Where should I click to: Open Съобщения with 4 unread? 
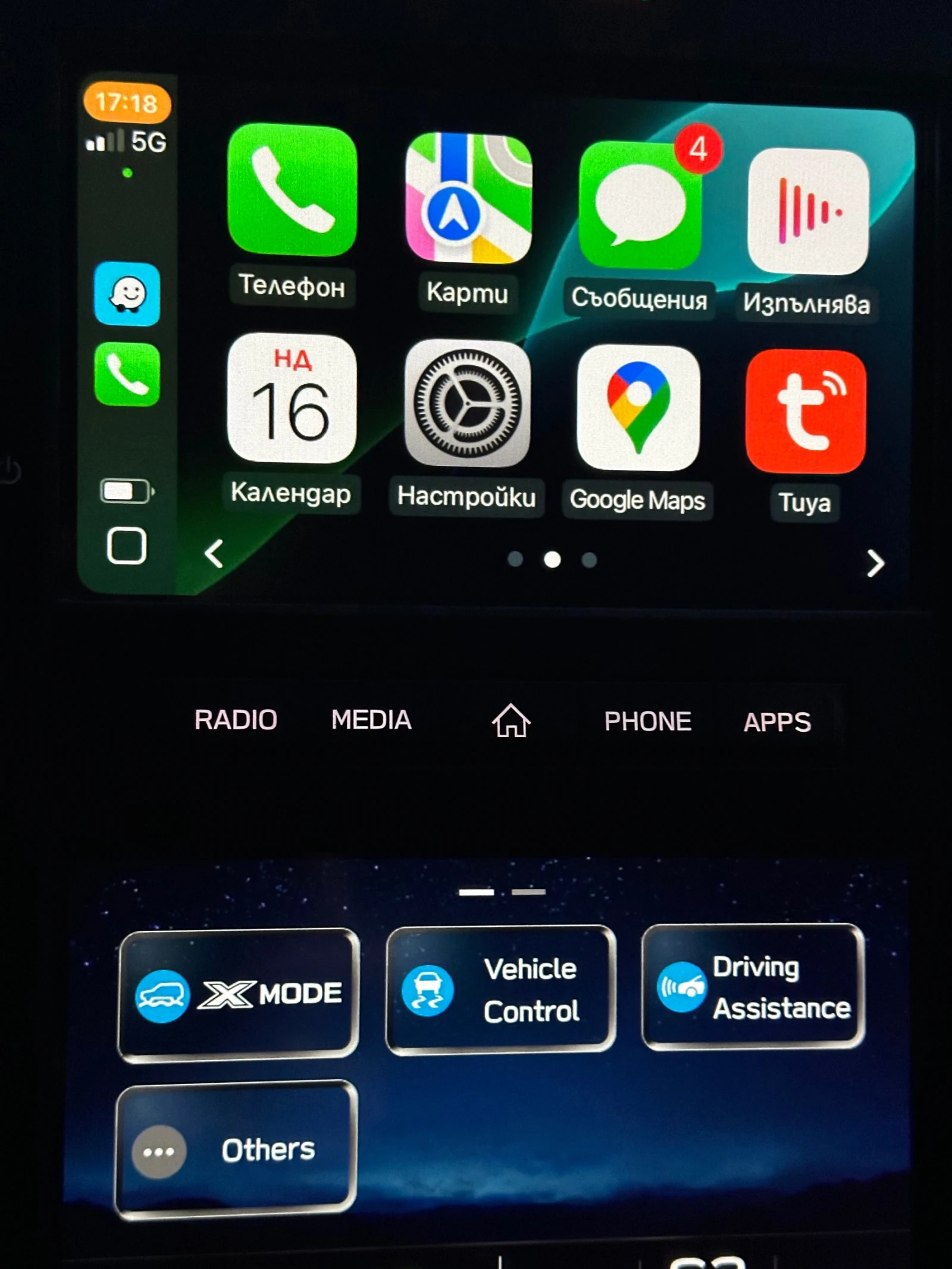(640, 205)
